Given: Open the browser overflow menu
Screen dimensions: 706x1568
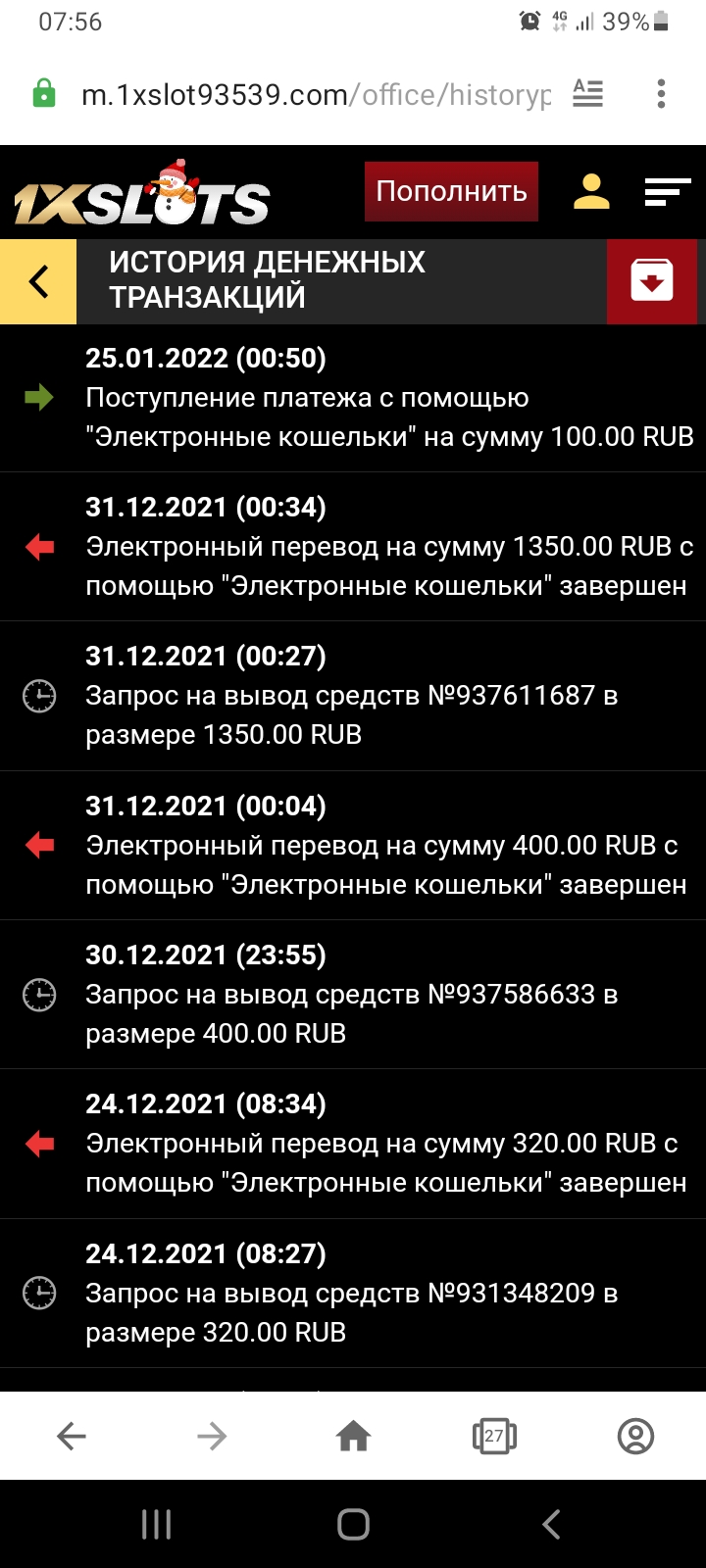Looking at the screenshot, I should click(662, 94).
